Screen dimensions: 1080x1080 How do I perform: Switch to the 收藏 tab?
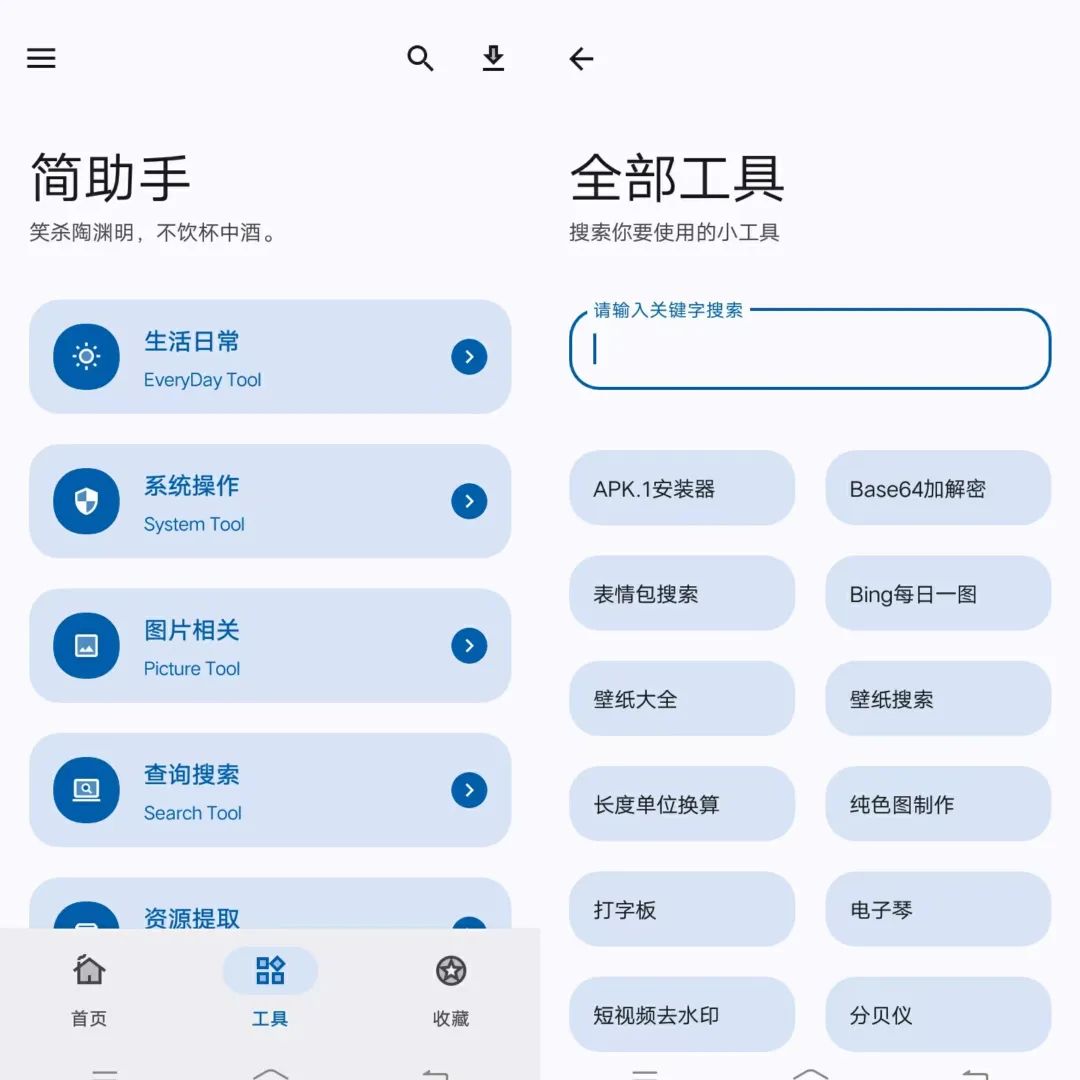point(451,989)
